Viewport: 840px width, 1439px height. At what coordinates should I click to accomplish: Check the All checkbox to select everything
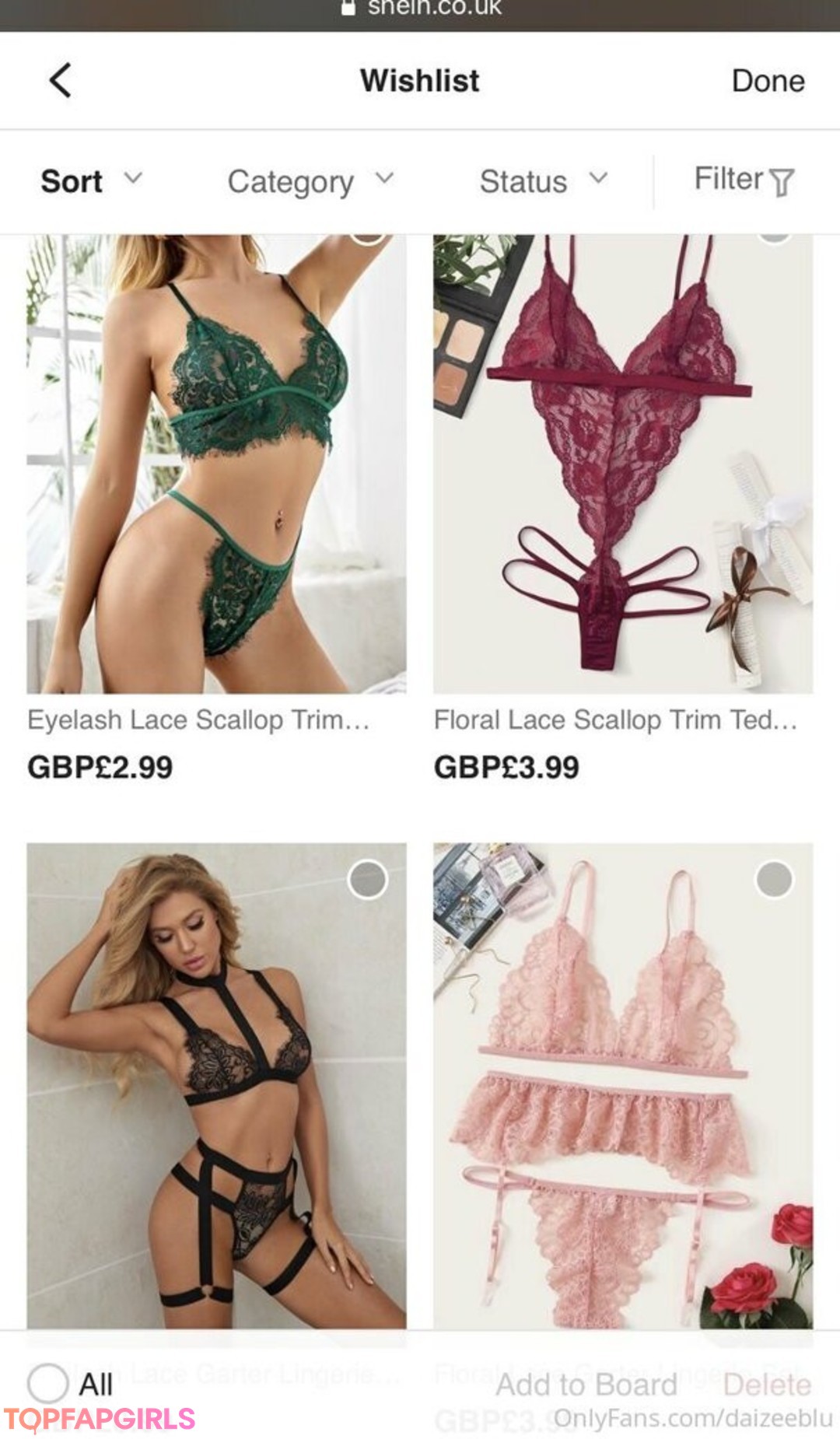(x=48, y=1384)
